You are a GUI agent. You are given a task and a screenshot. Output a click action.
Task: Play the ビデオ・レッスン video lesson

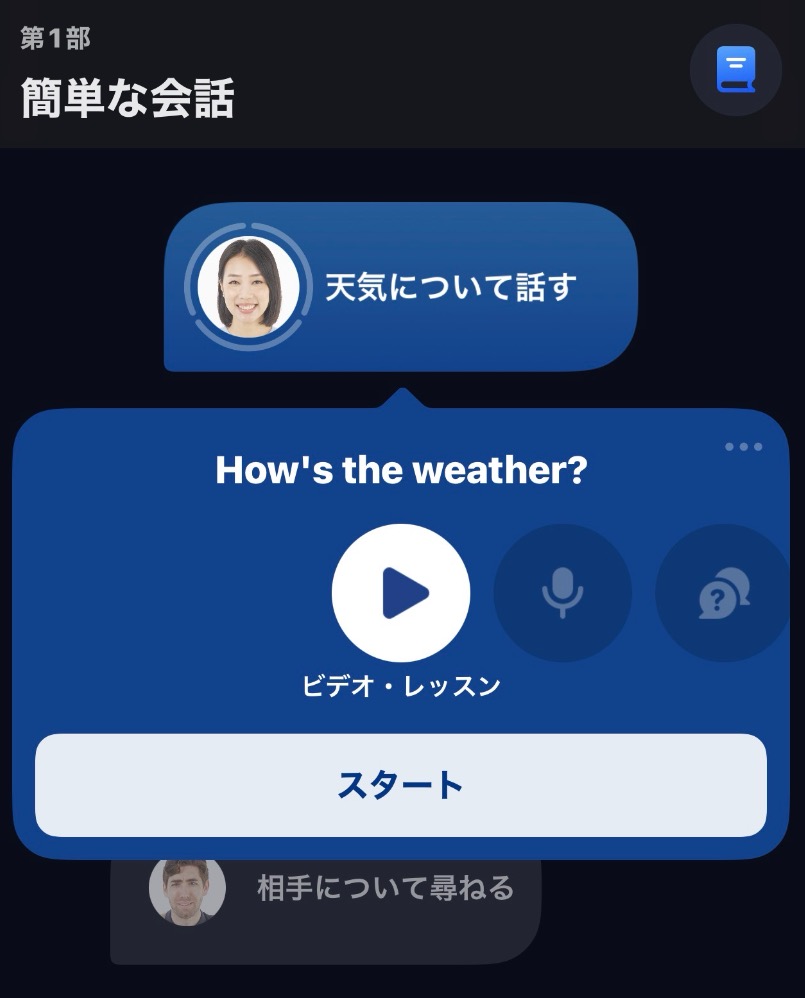click(401, 594)
